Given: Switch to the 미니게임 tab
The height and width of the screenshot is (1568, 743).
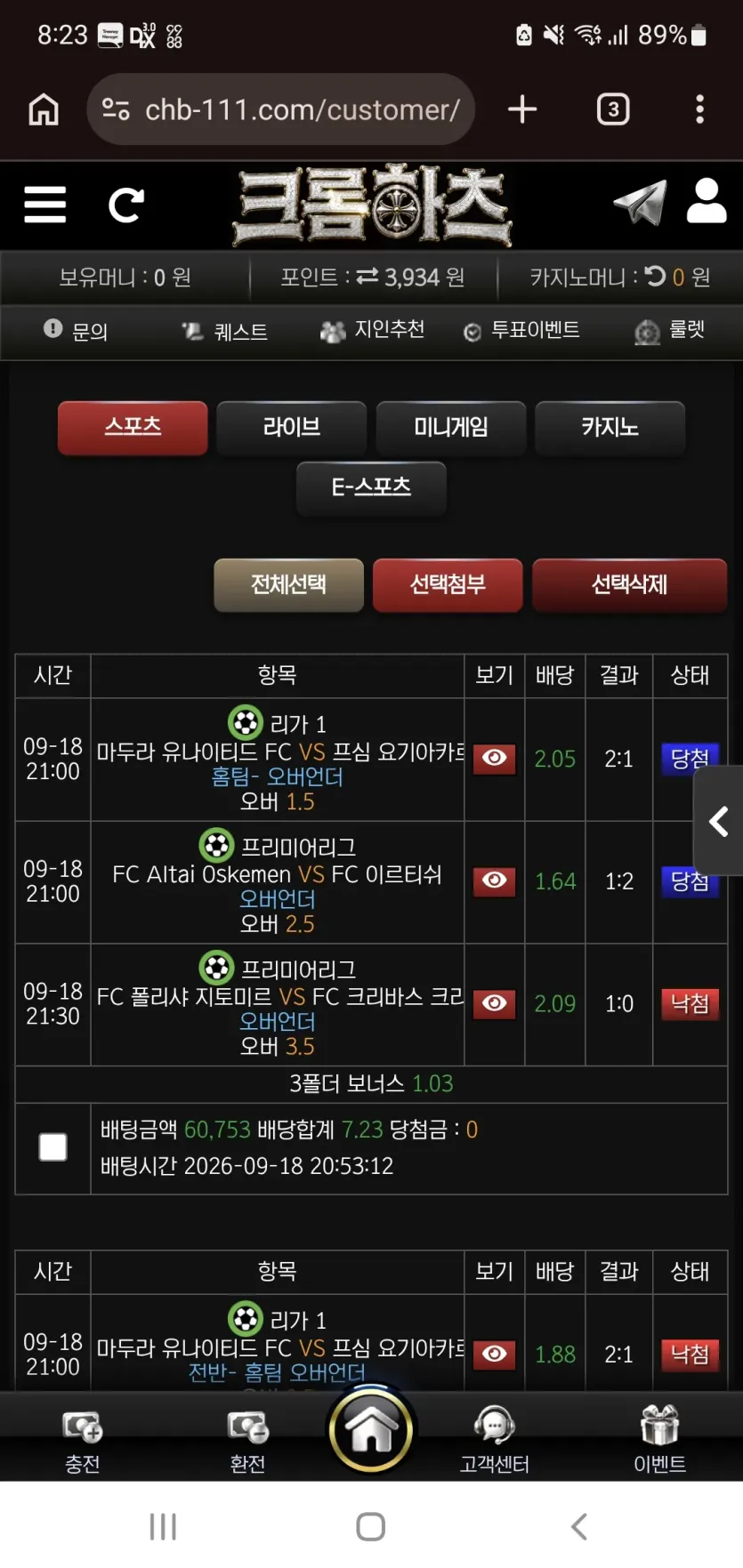Looking at the screenshot, I should pyautogui.click(x=450, y=428).
